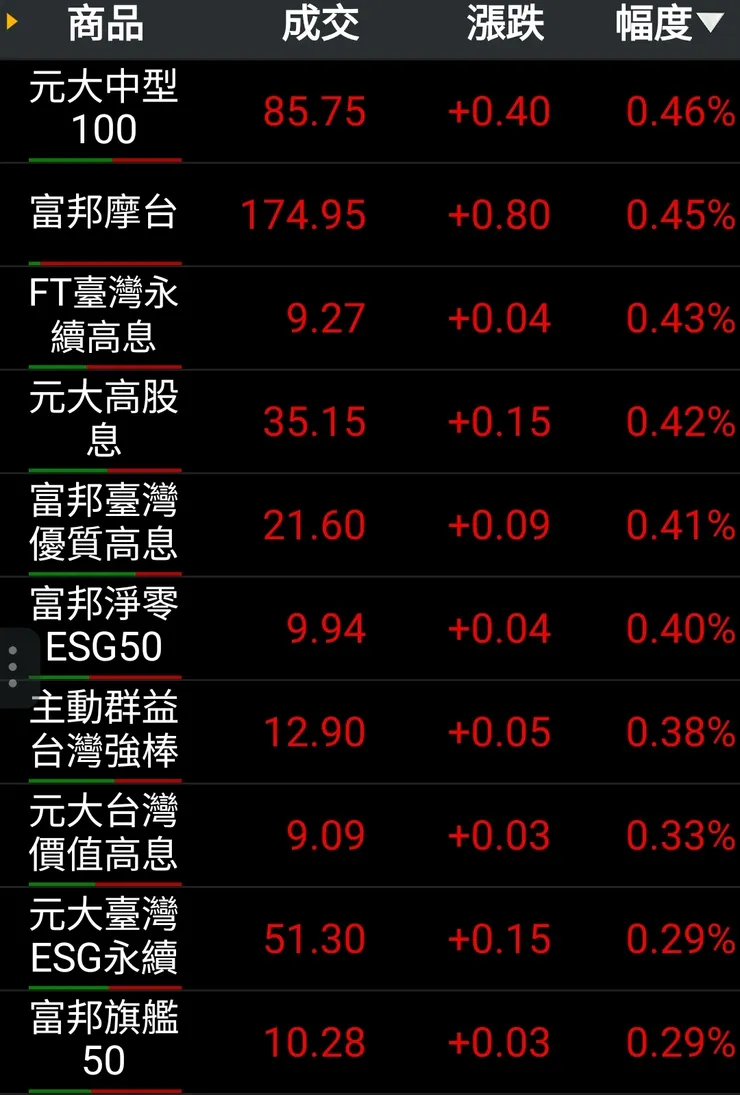740x1095 pixels.
Task: Tap the side panel handle with dots
Action: 12,667
